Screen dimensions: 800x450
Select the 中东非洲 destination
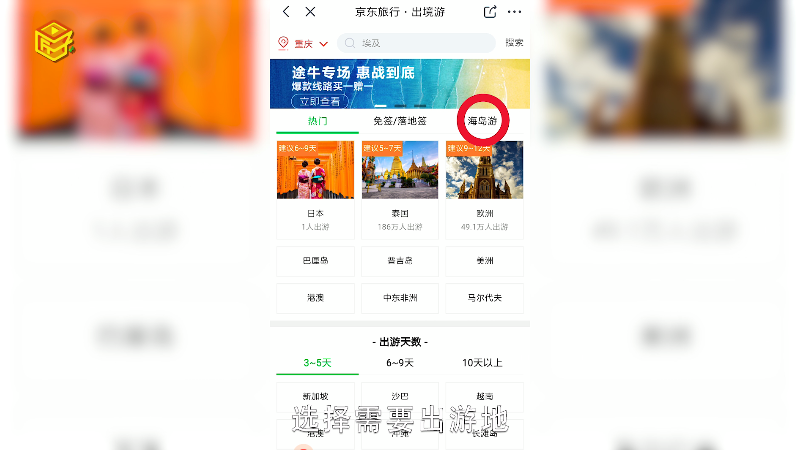(400, 298)
